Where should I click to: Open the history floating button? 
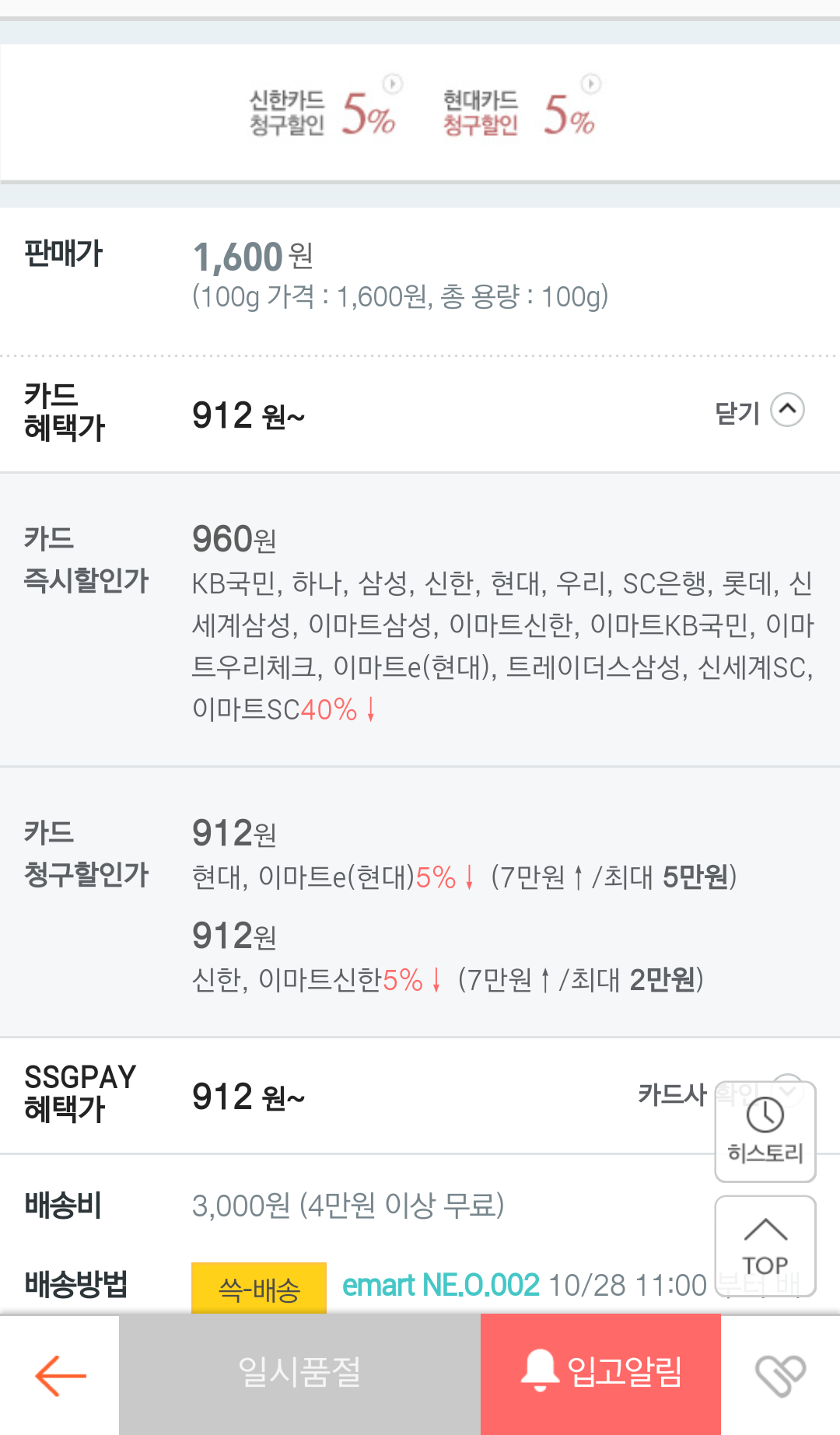(x=765, y=1132)
